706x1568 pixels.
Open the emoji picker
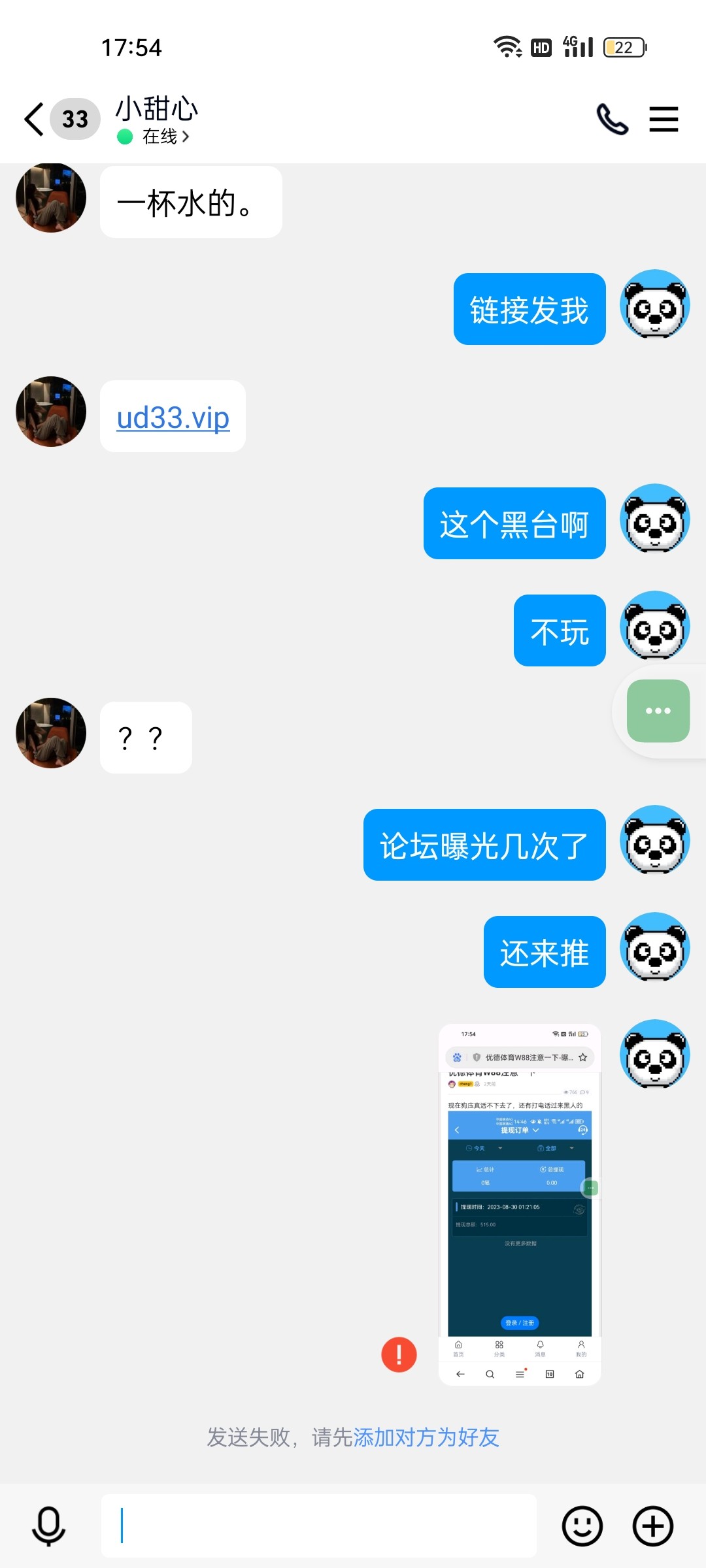(582, 1526)
